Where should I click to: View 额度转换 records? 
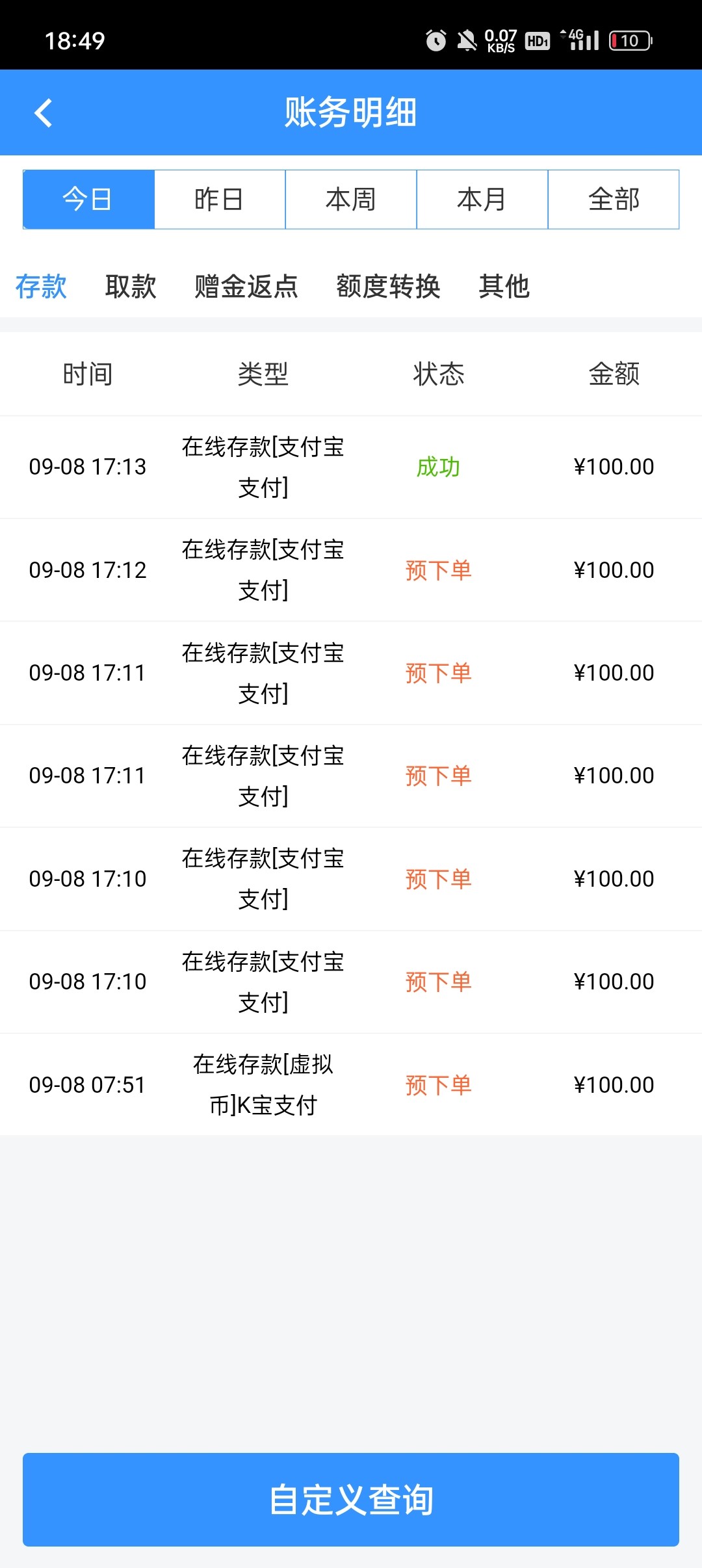pyautogui.click(x=388, y=287)
